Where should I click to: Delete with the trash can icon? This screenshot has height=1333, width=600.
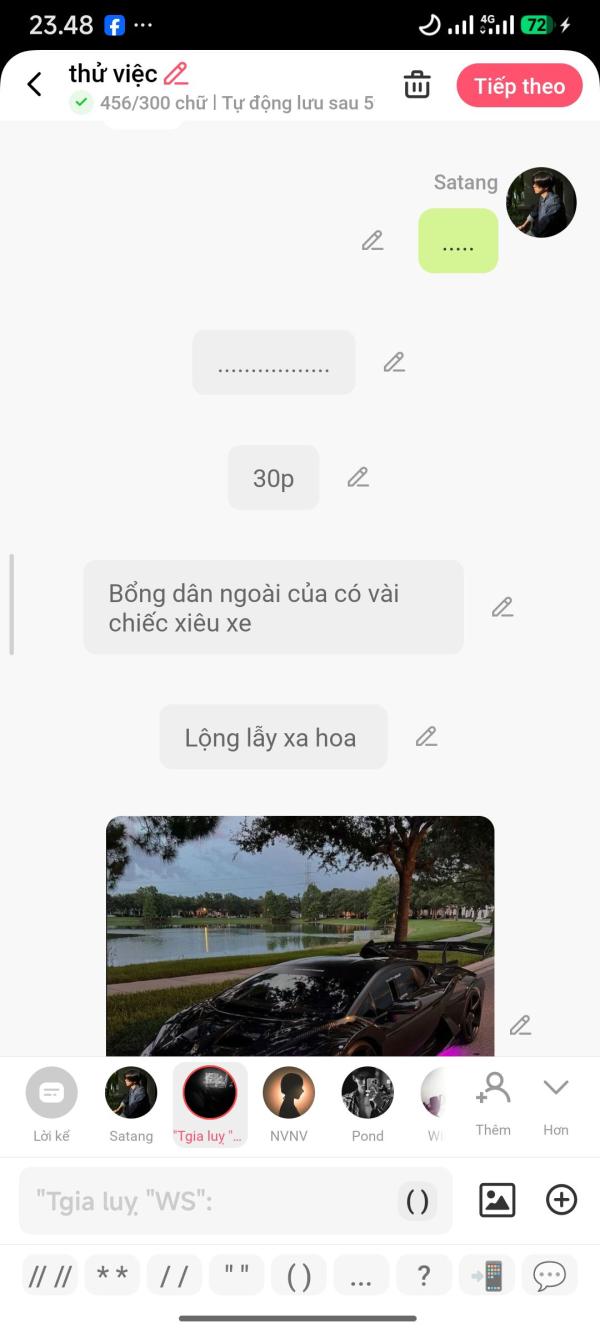(417, 85)
